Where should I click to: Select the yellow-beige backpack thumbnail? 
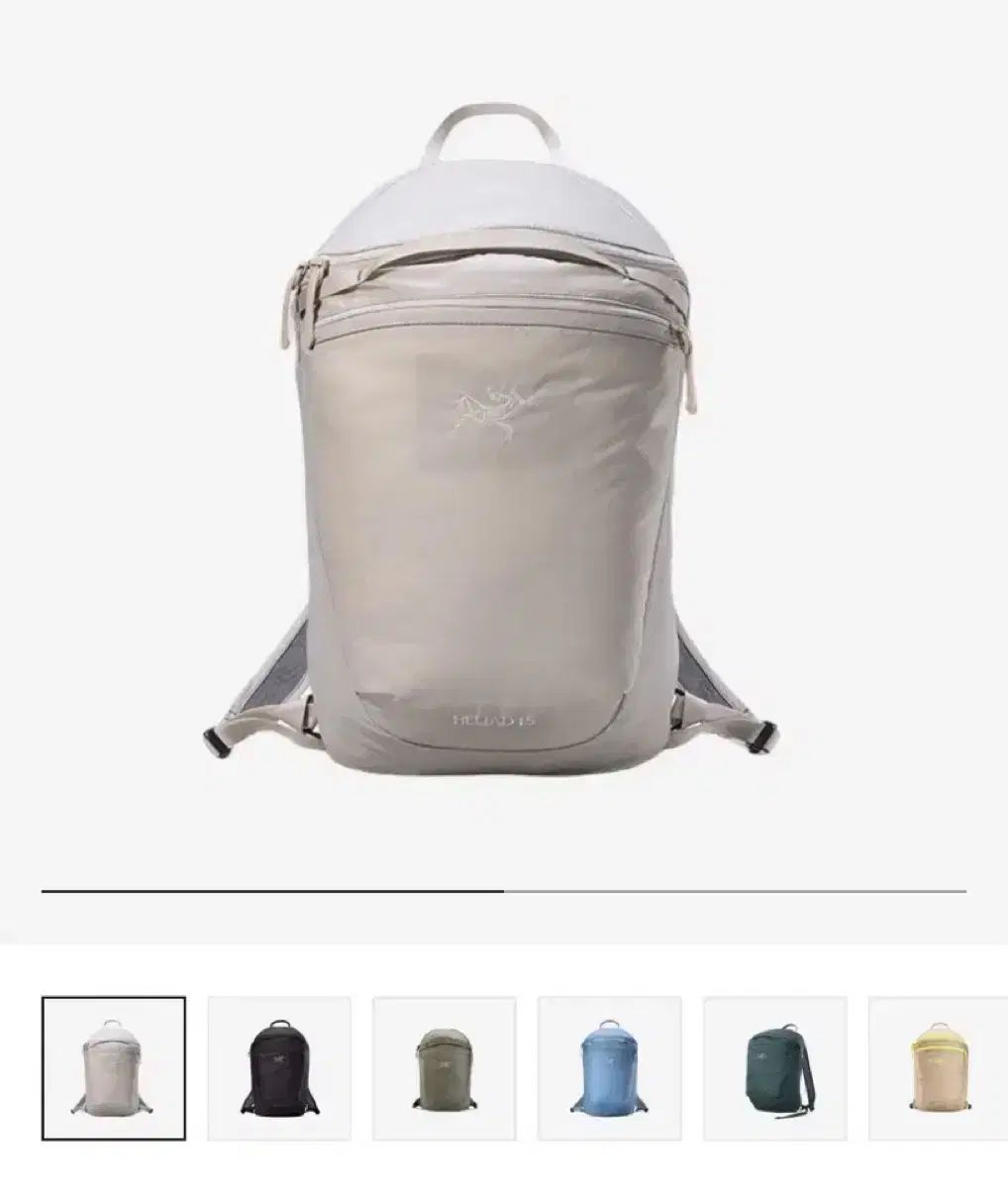[x=937, y=1068]
